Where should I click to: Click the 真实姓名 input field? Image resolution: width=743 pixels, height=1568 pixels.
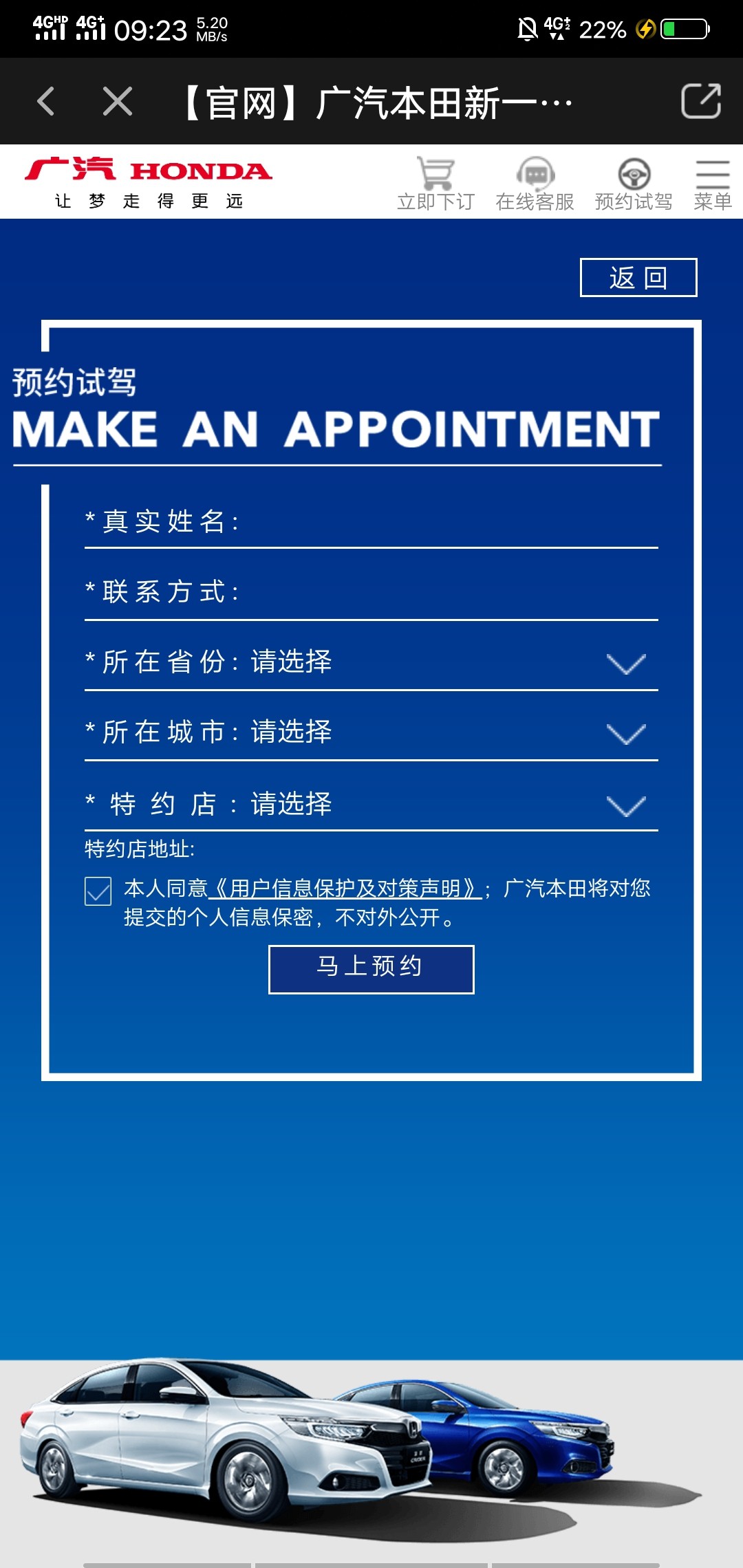[x=413, y=526]
